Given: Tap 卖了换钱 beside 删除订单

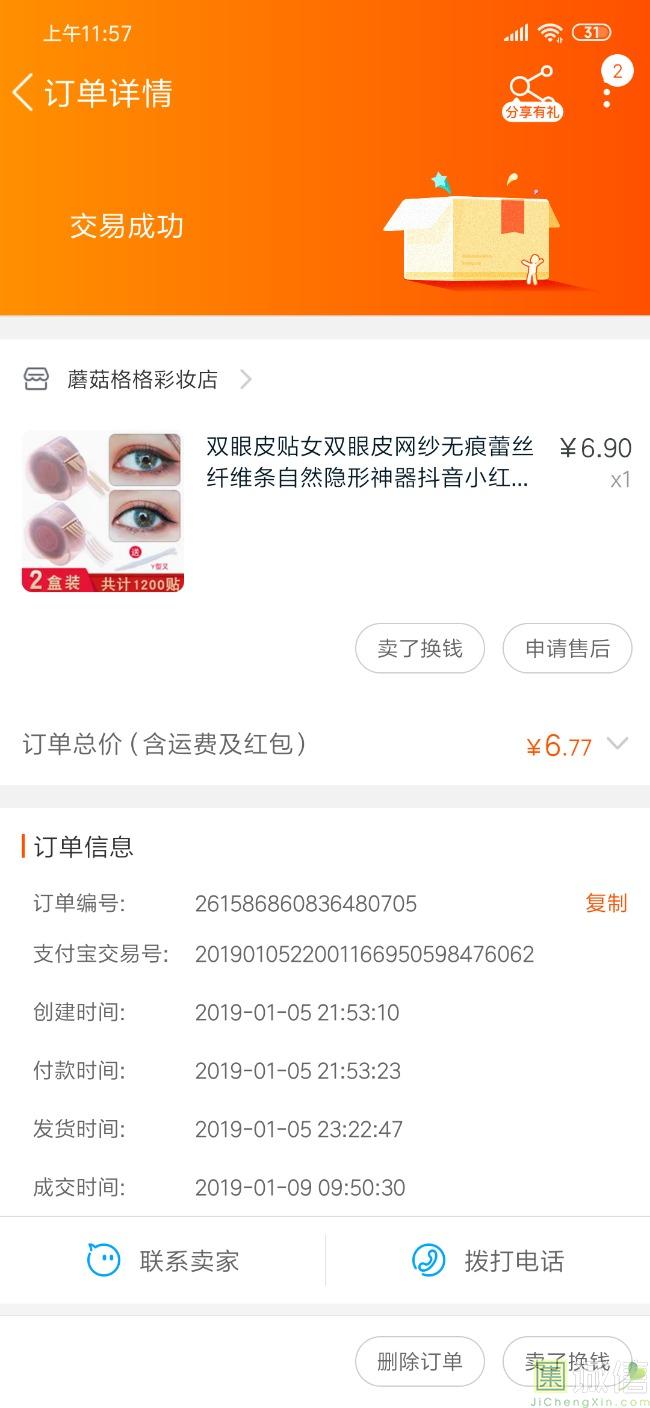Looking at the screenshot, I should click(567, 1361).
